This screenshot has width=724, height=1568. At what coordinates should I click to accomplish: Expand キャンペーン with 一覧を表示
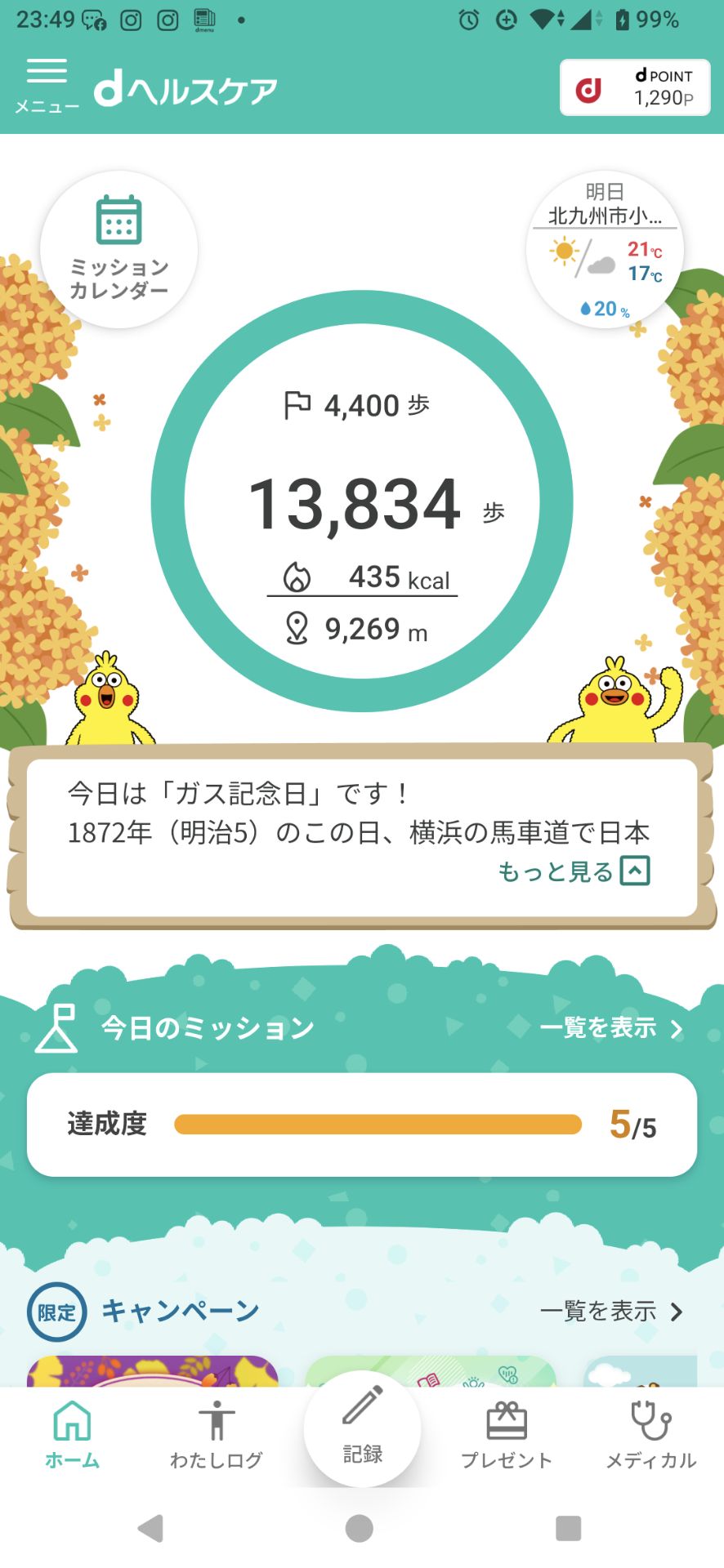click(x=613, y=1311)
